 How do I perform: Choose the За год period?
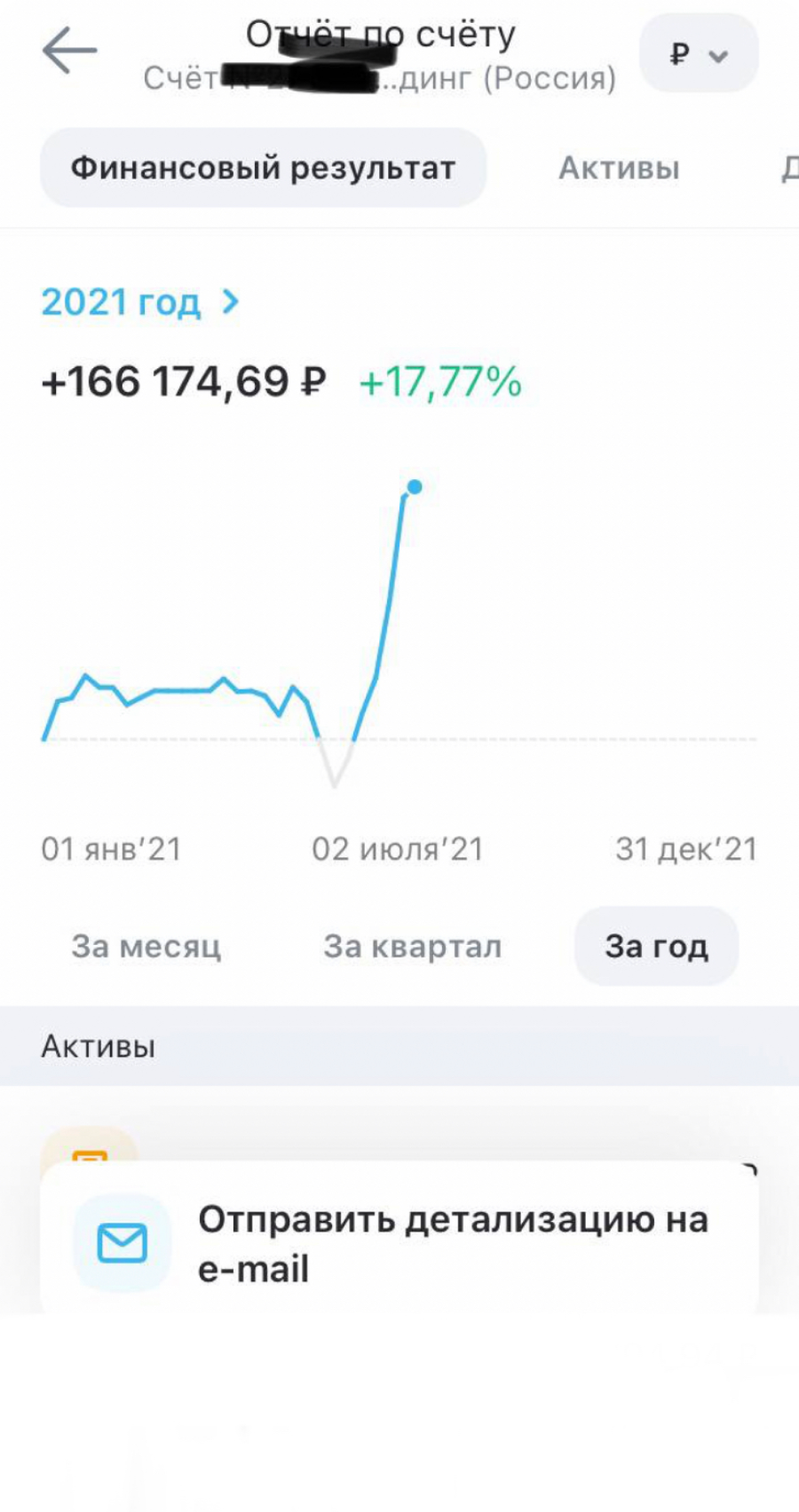click(656, 947)
